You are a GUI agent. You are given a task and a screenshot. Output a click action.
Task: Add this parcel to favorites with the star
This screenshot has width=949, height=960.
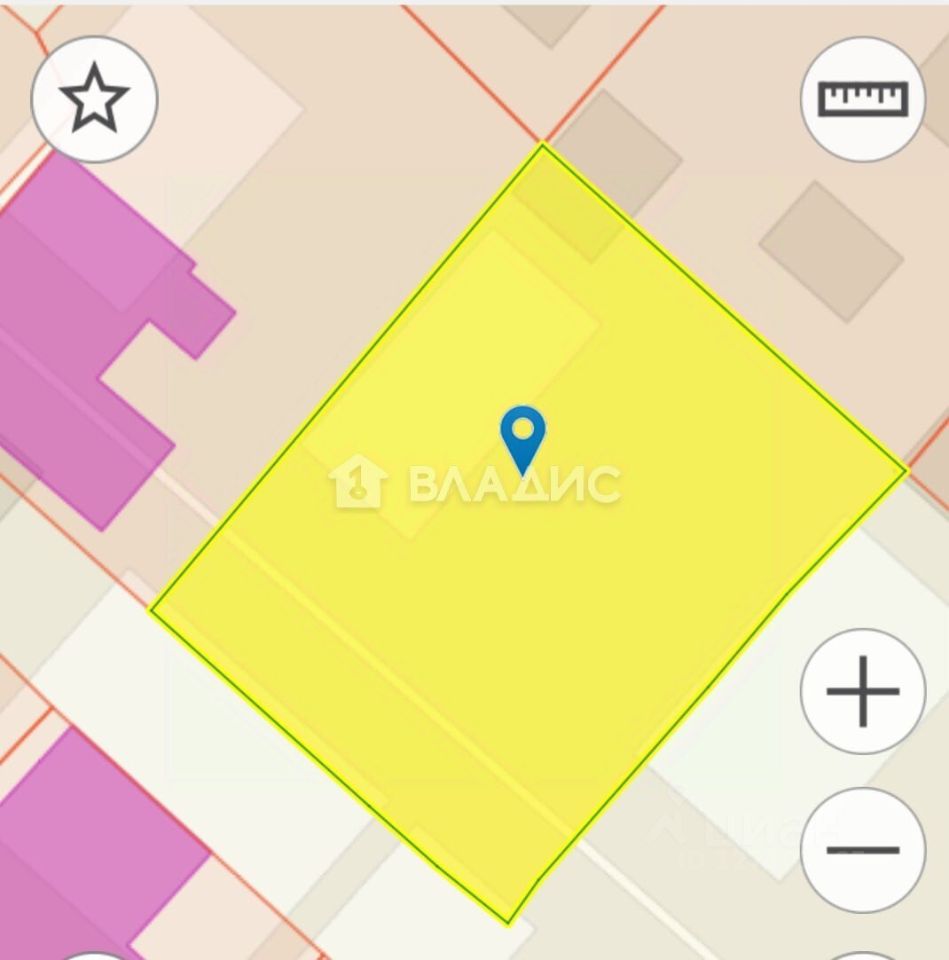coord(94,99)
